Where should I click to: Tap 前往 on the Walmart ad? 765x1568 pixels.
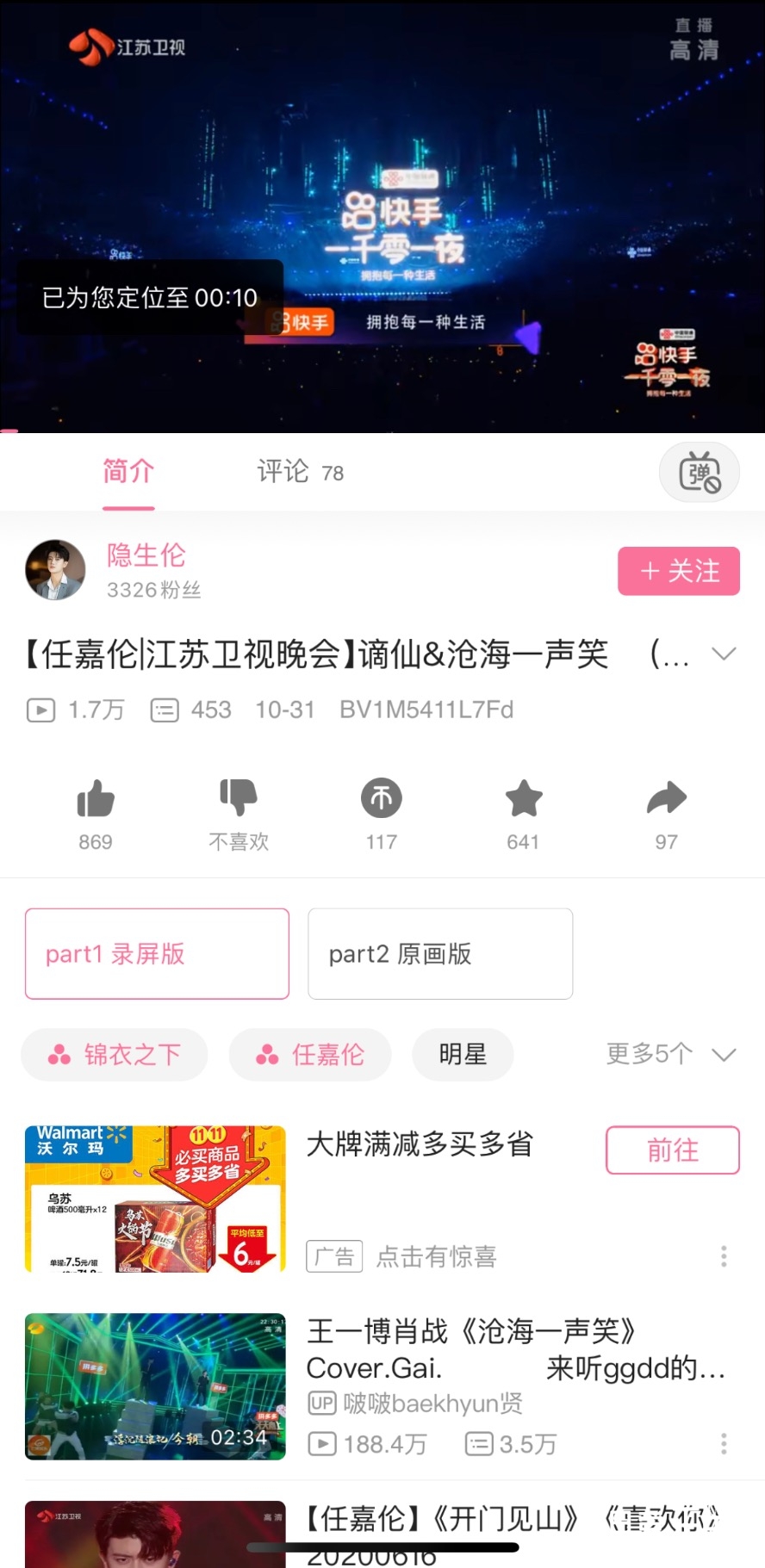(x=673, y=1150)
